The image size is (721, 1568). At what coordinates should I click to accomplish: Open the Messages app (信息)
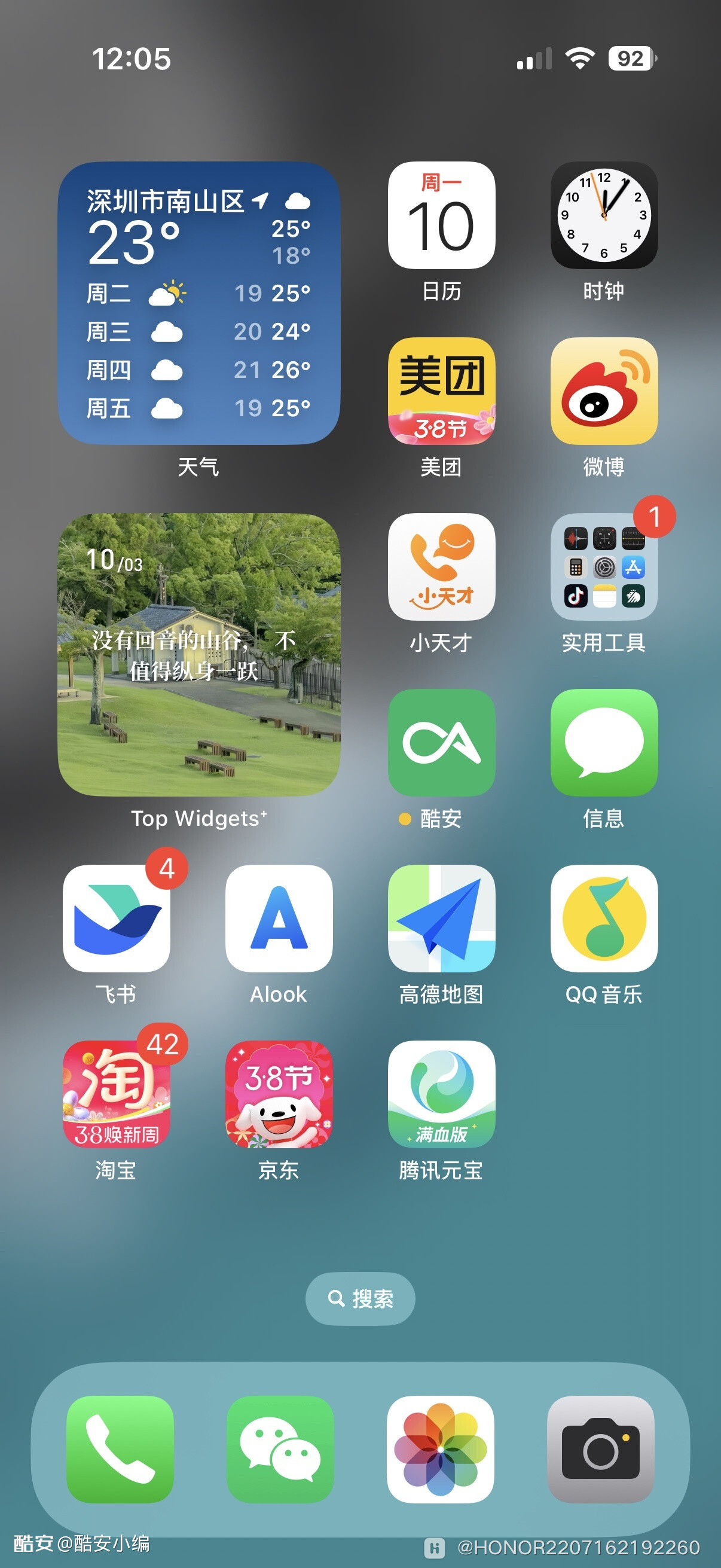click(x=604, y=742)
